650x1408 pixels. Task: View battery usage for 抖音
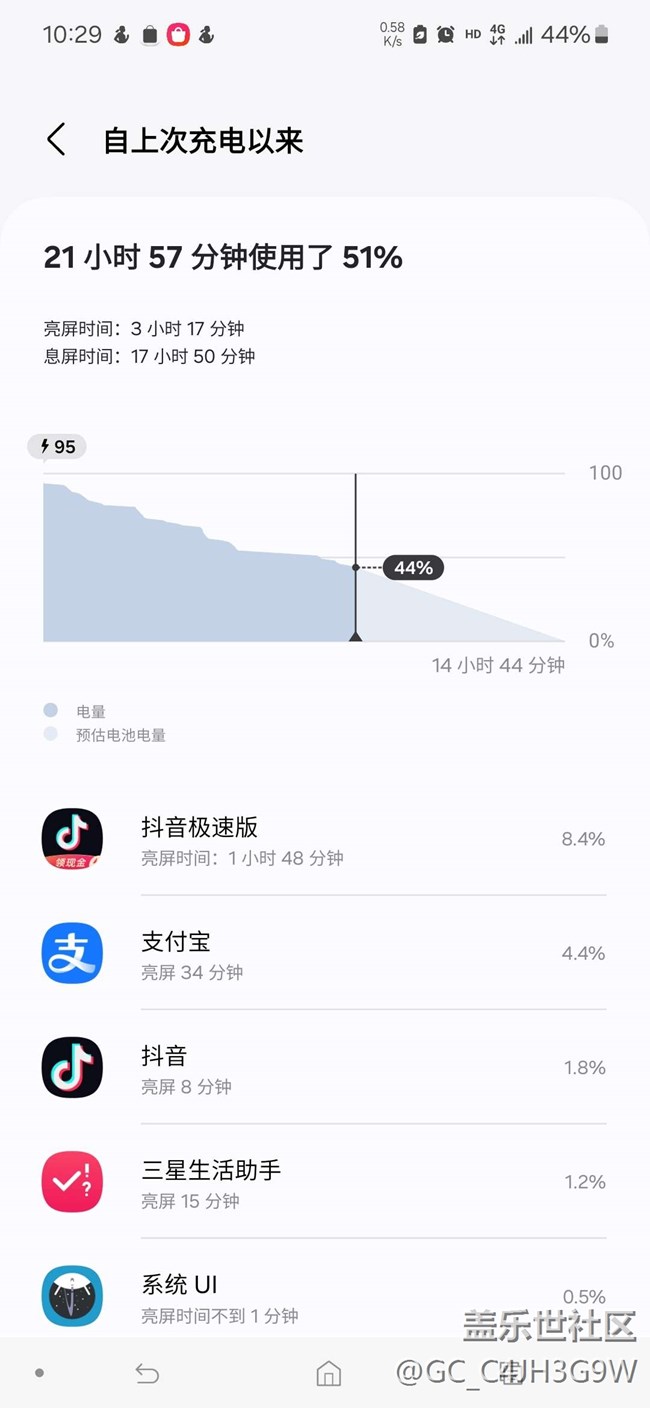pyautogui.click(x=324, y=1067)
